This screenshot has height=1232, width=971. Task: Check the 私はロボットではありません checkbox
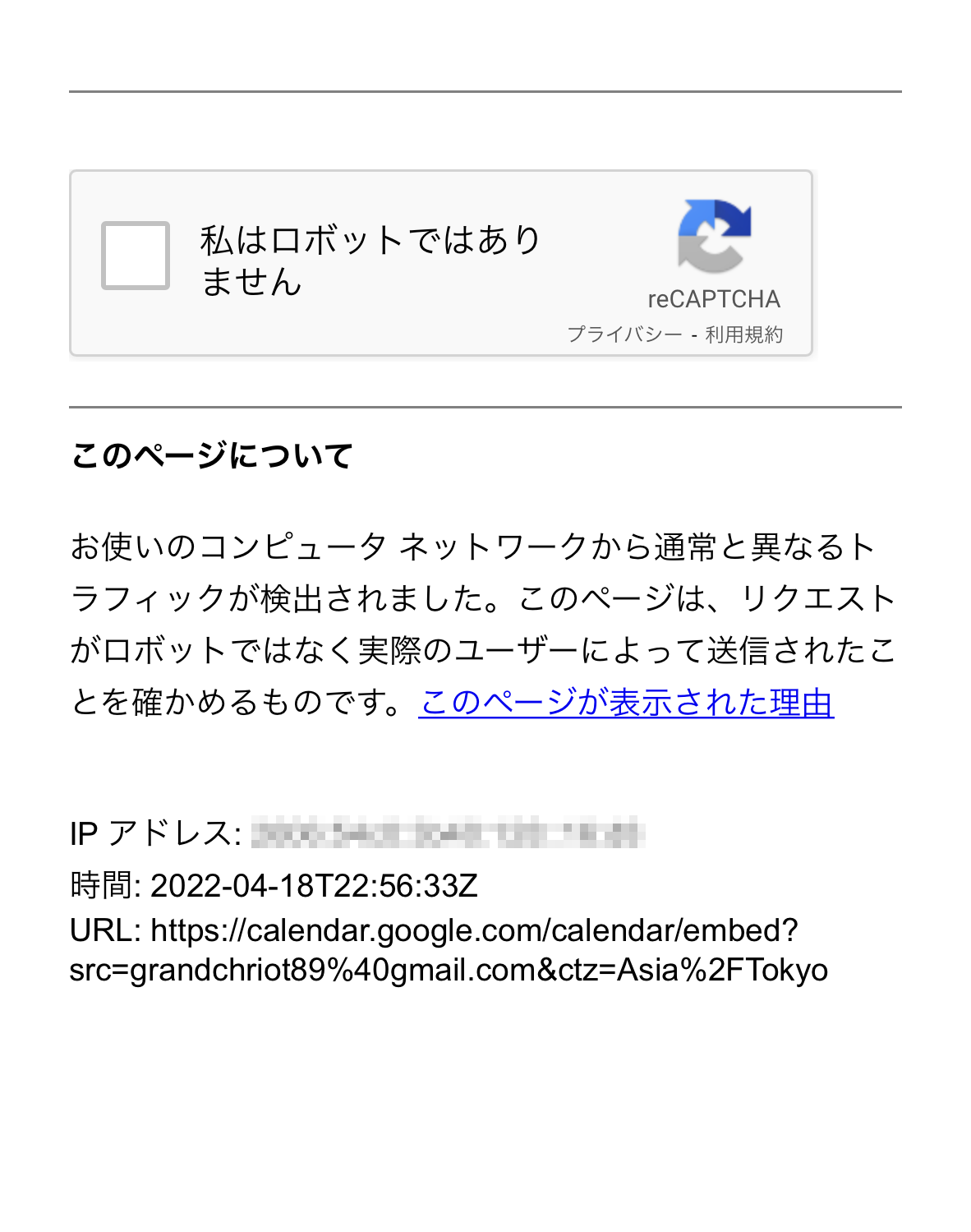click(136, 256)
